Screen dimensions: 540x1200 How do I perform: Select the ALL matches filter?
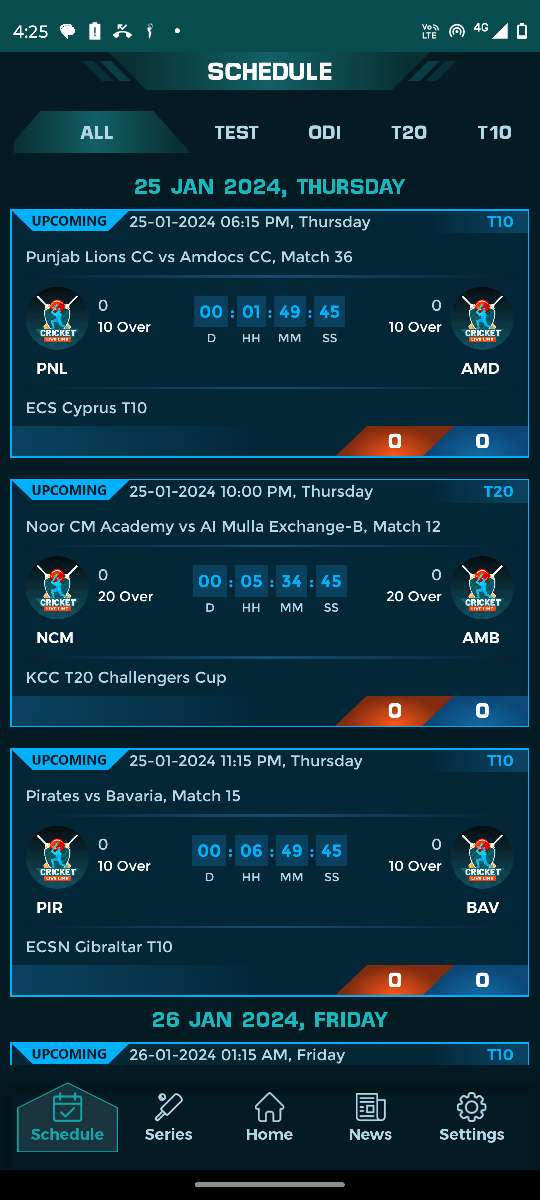coord(97,132)
